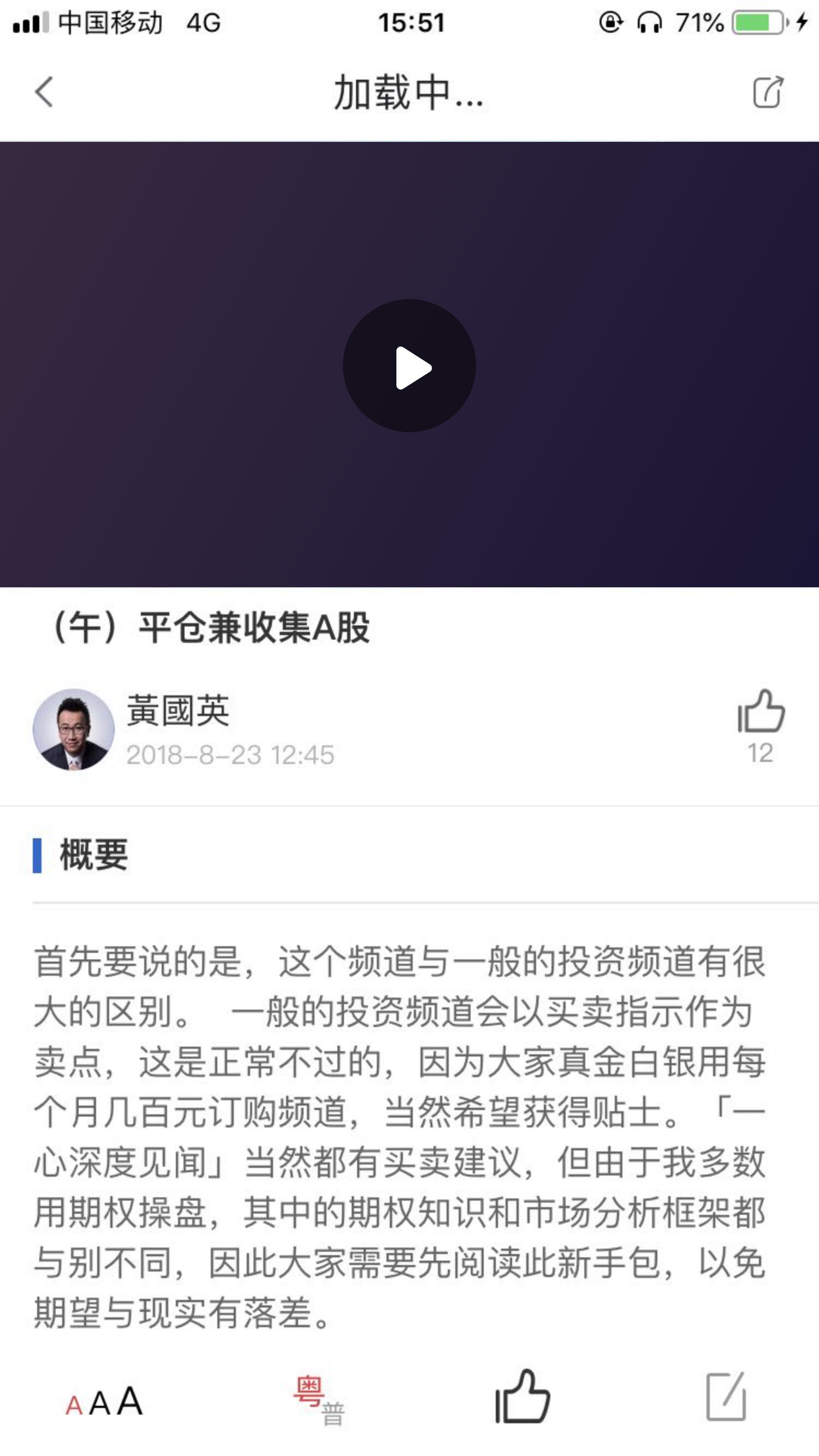This screenshot has height=1456, width=819.
Task: Open 黃國英's author profile picture
Action: point(74,729)
